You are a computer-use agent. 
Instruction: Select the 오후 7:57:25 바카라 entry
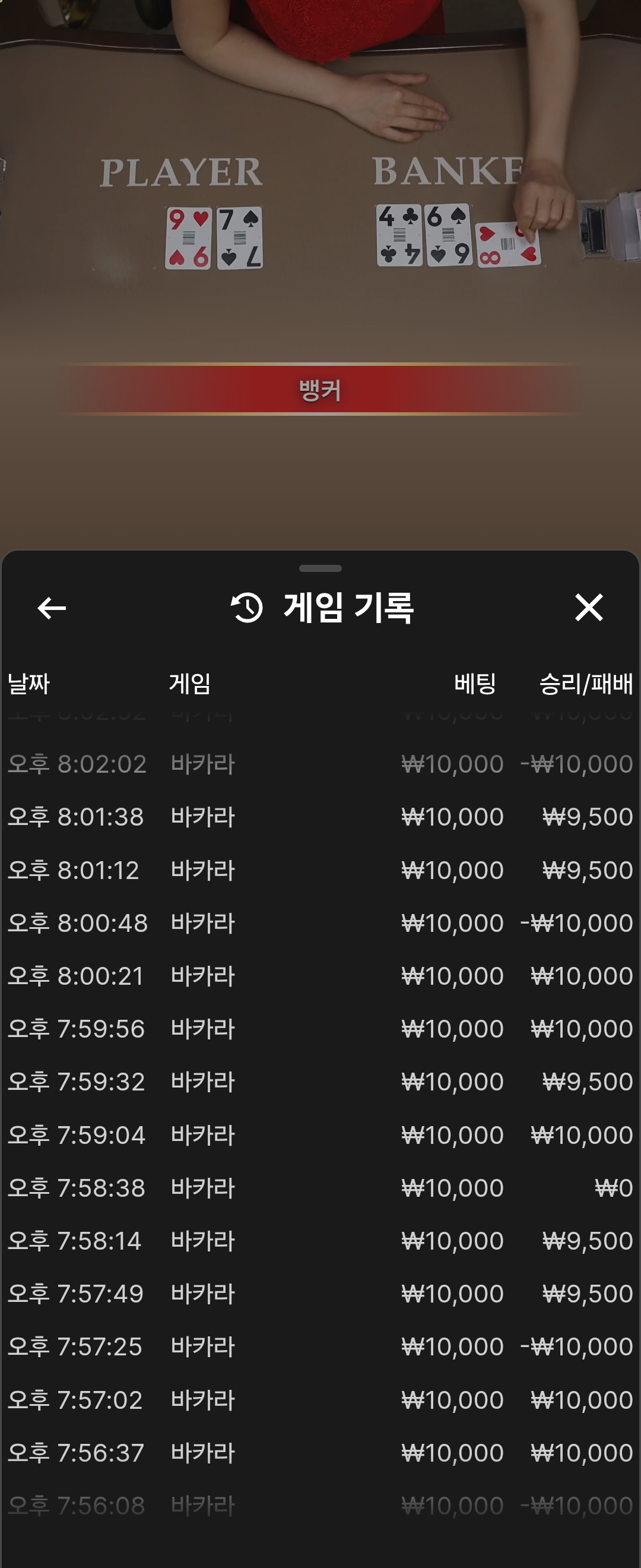tap(320, 1346)
